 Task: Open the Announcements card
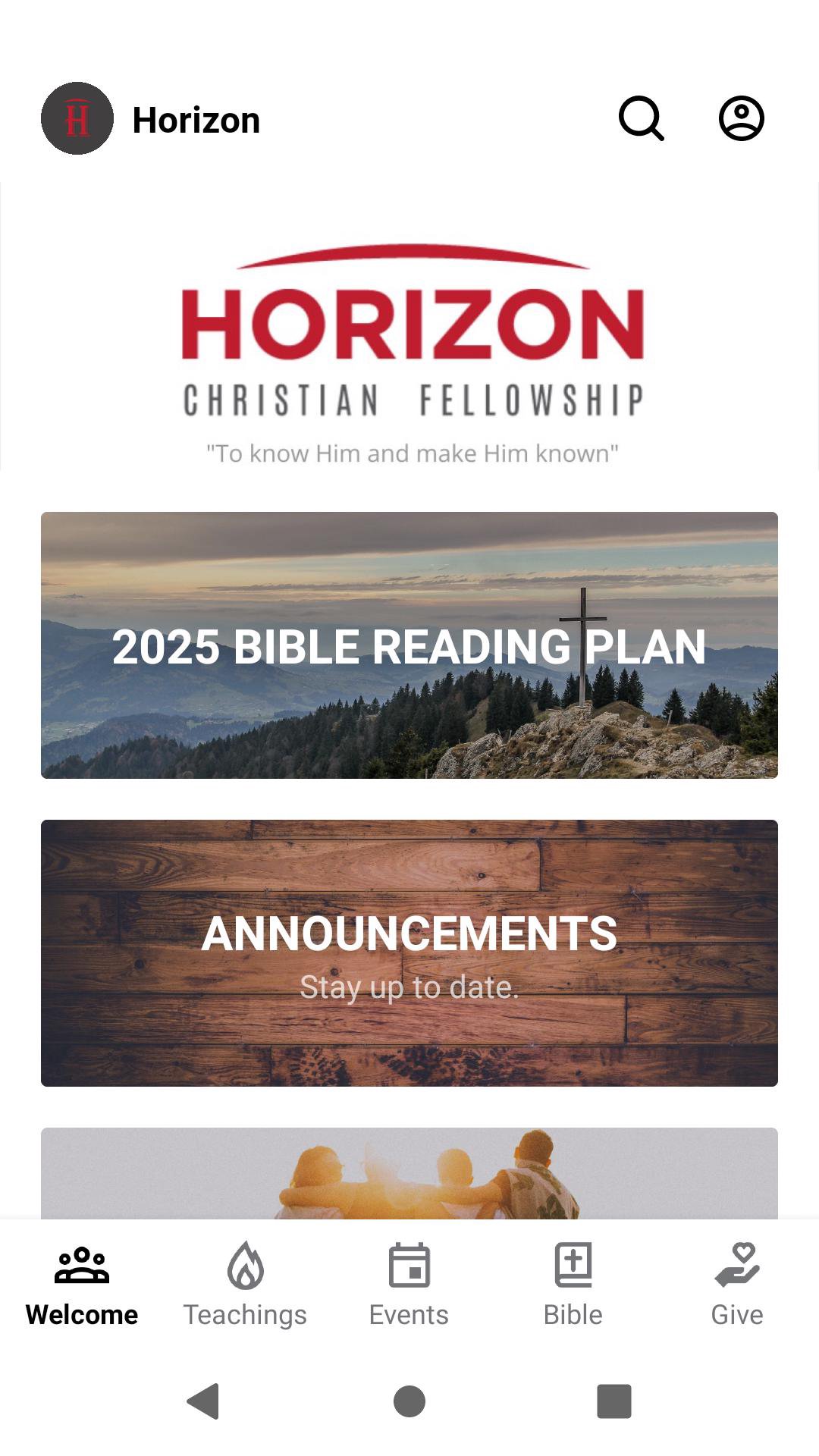tap(409, 952)
